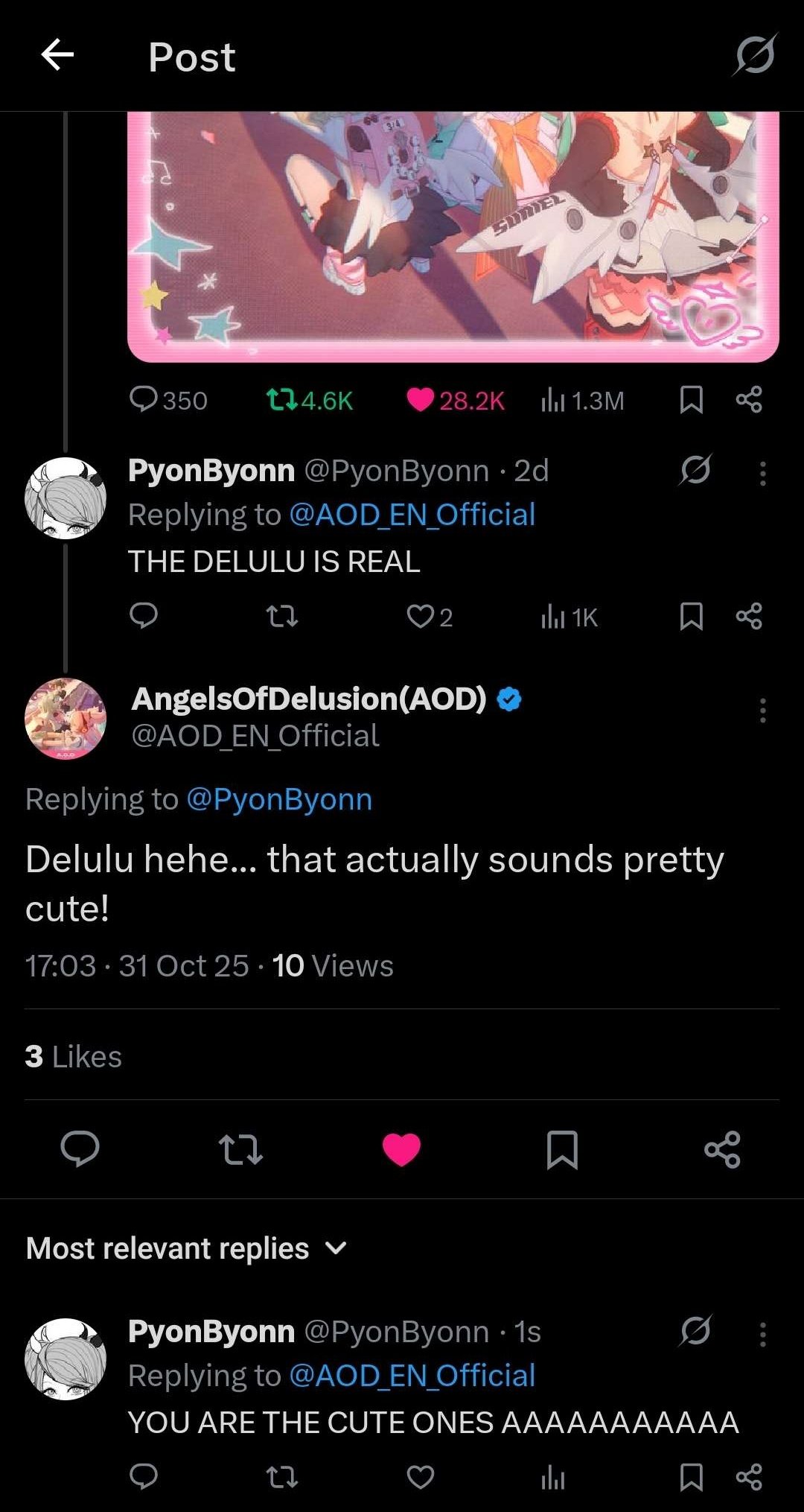
Task: Repost the "Delulu hehe" post
Action: pyautogui.click(x=240, y=1149)
